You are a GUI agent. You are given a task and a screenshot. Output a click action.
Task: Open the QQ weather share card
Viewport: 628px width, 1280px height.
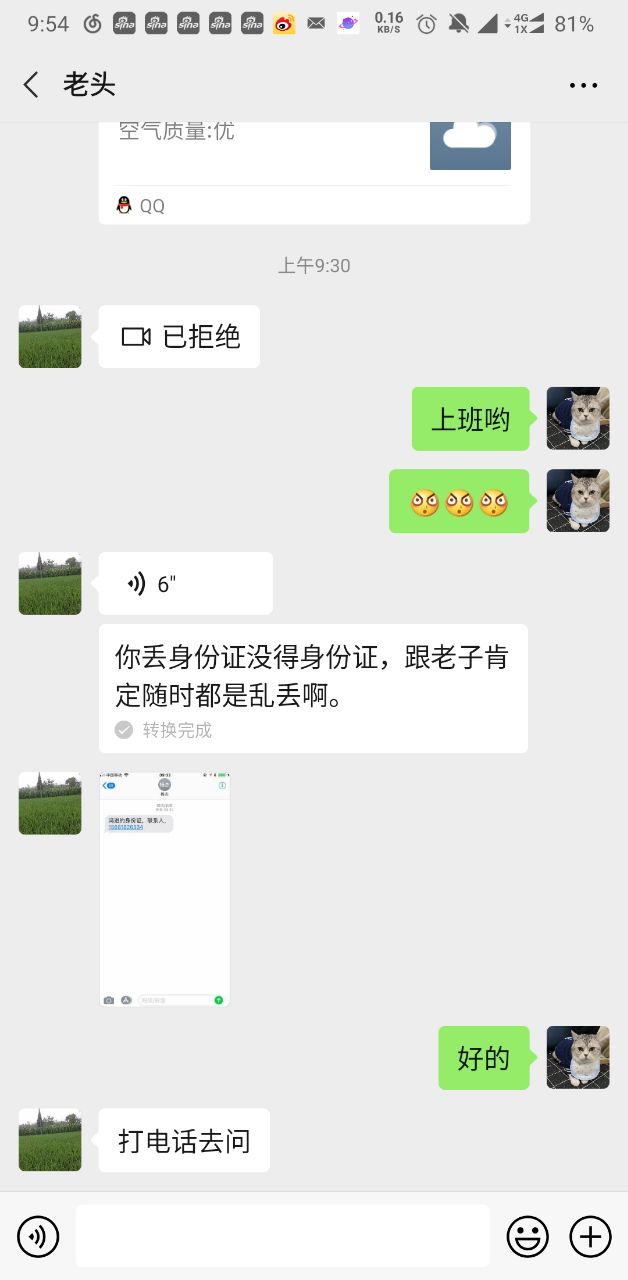tap(314, 165)
